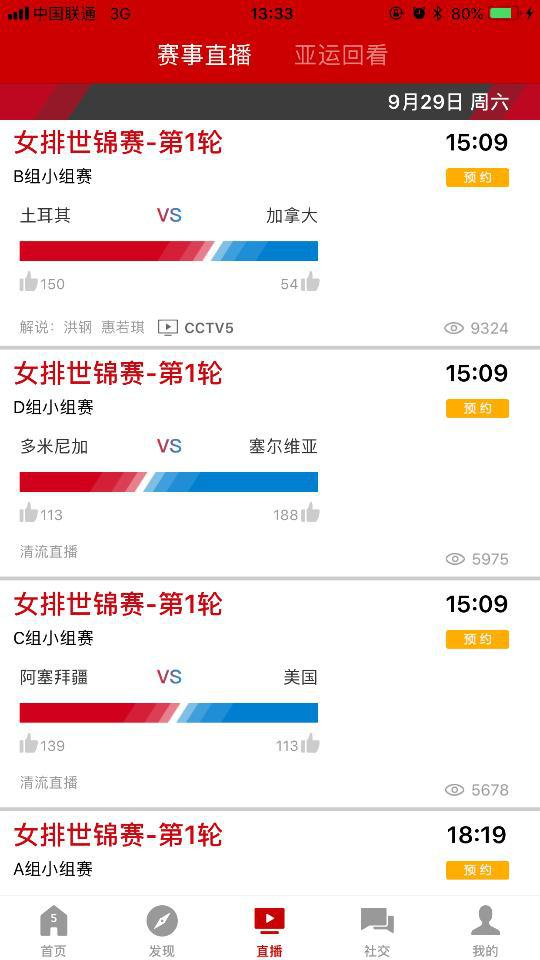Like 加拿大 with the thumbs-up icon

pyautogui.click(x=310, y=282)
